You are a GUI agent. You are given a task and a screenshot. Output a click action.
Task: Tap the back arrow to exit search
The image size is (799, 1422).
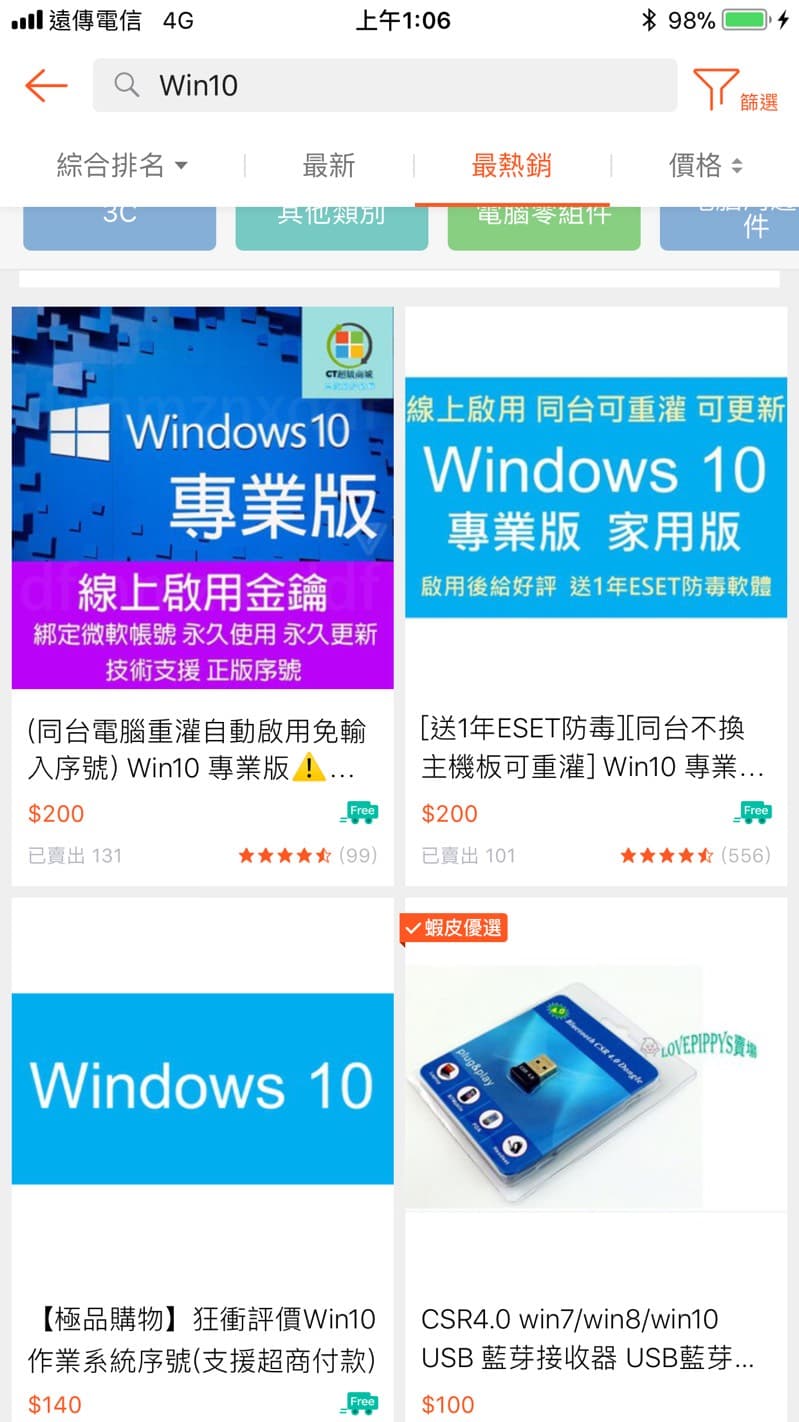(x=45, y=85)
